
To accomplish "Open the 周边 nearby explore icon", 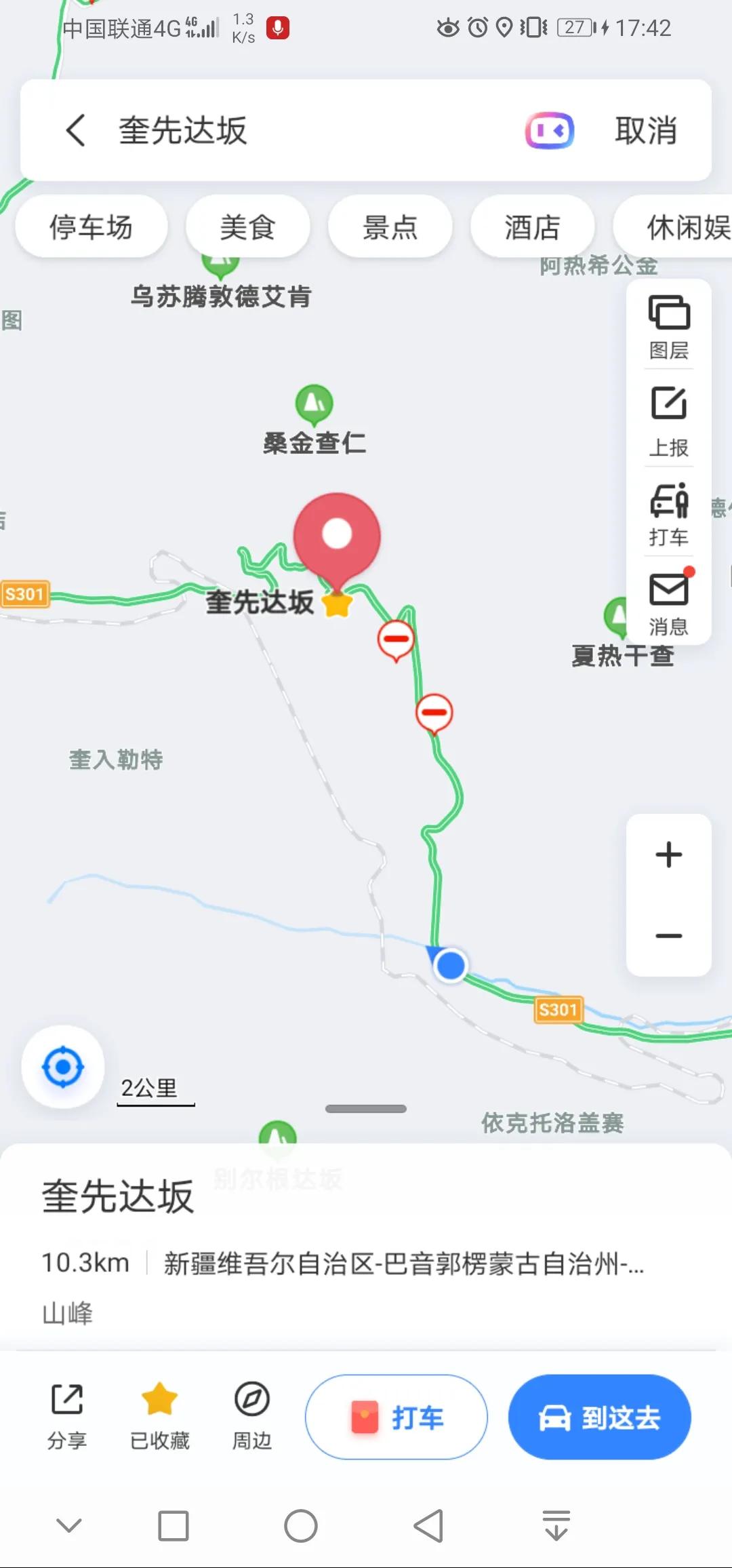I will coord(249,1417).
